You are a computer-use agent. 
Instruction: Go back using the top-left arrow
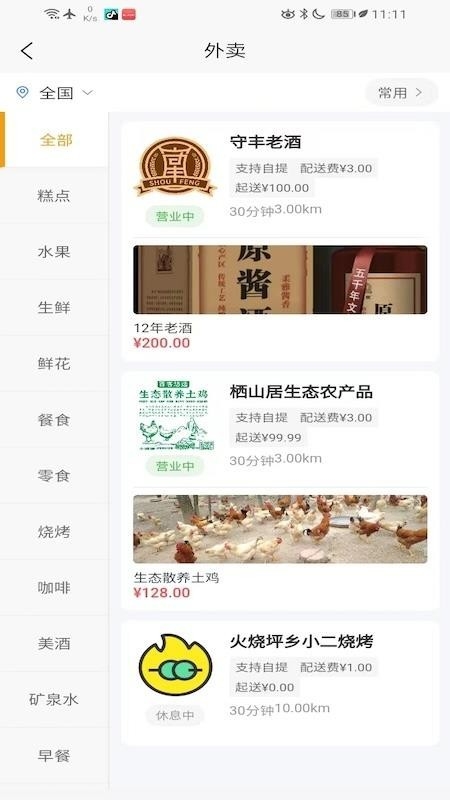pos(27,51)
